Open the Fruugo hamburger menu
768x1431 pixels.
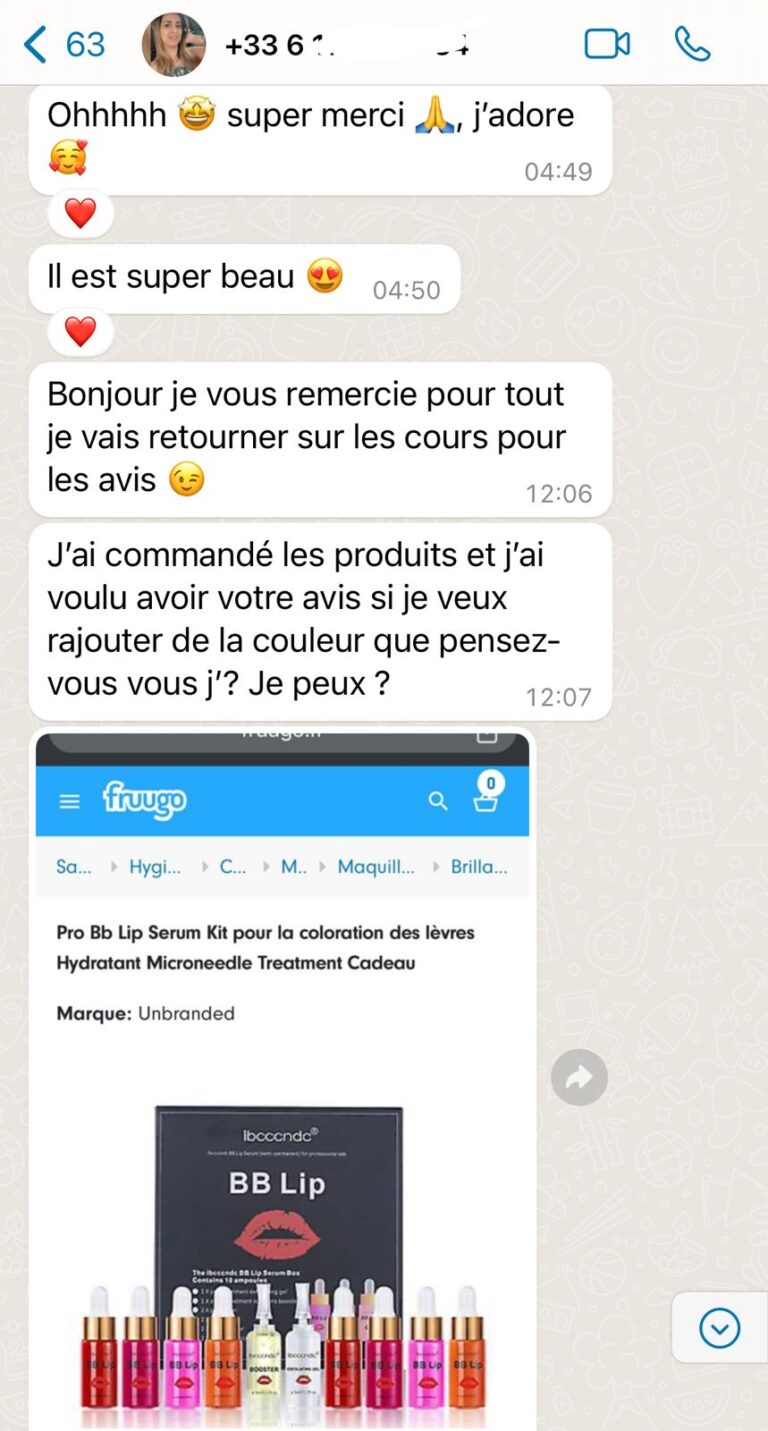click(x=68, y=800)
